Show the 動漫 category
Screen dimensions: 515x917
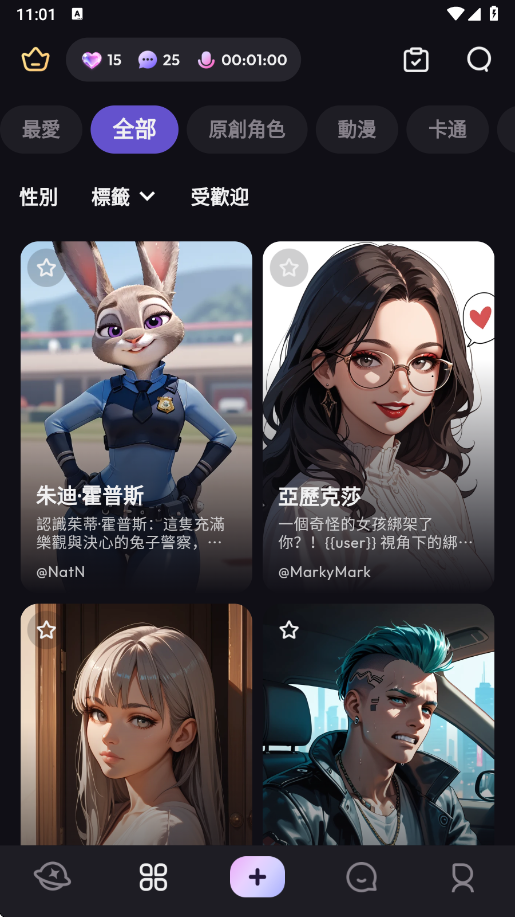[x=357, y=129]
